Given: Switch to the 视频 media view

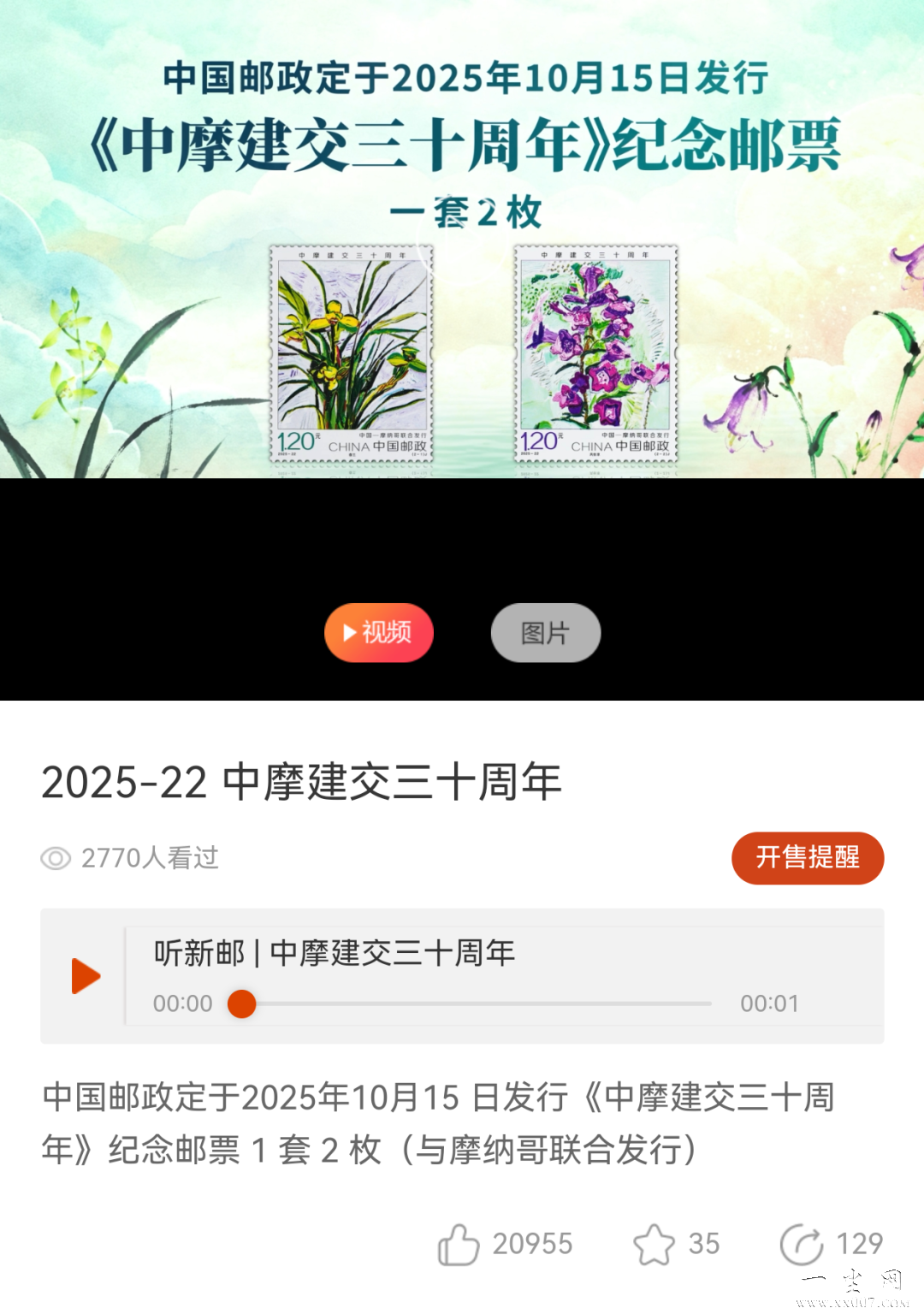Looking at the screenshot, I should coord(379,632).
